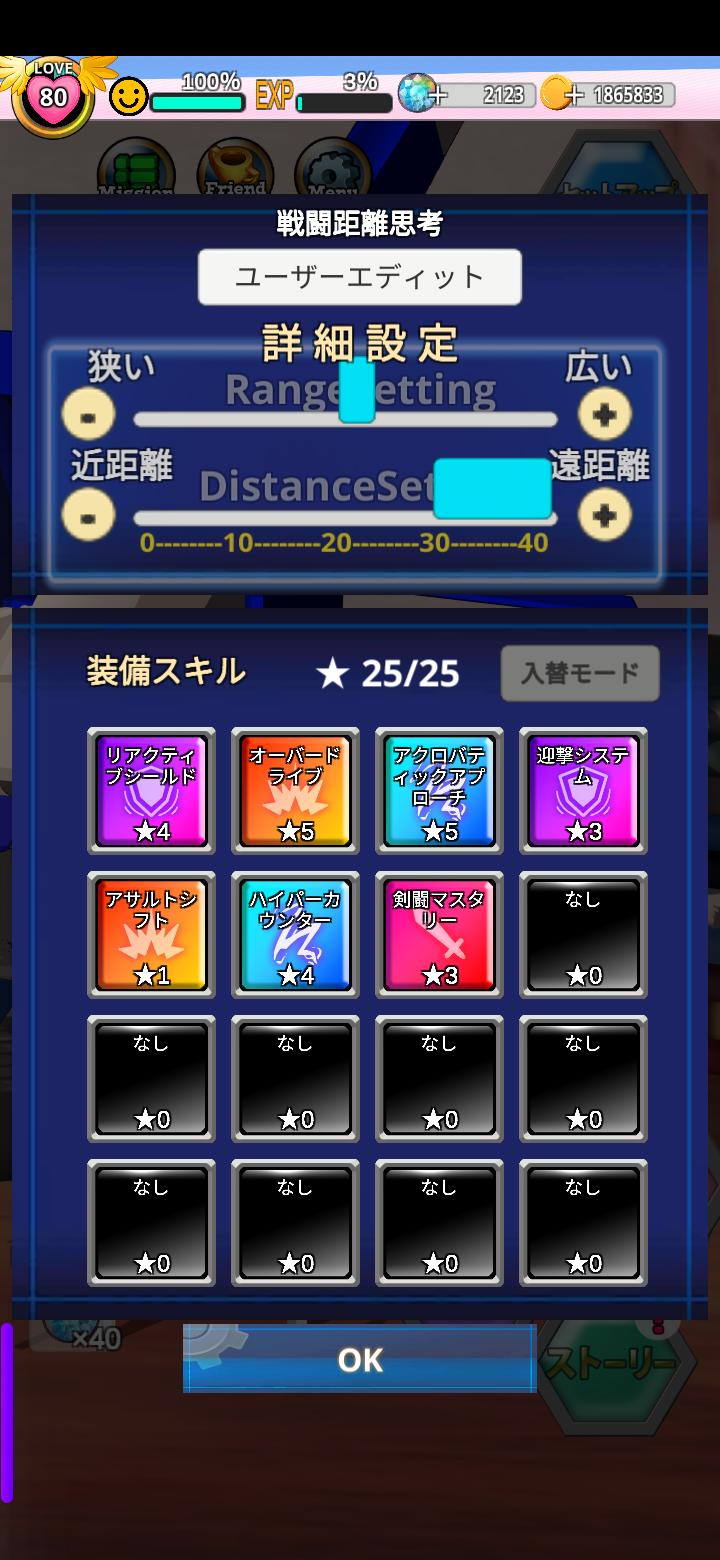Open the 迎撃システム skill slot
720x1560 pixels.
(x=583, y=791)
